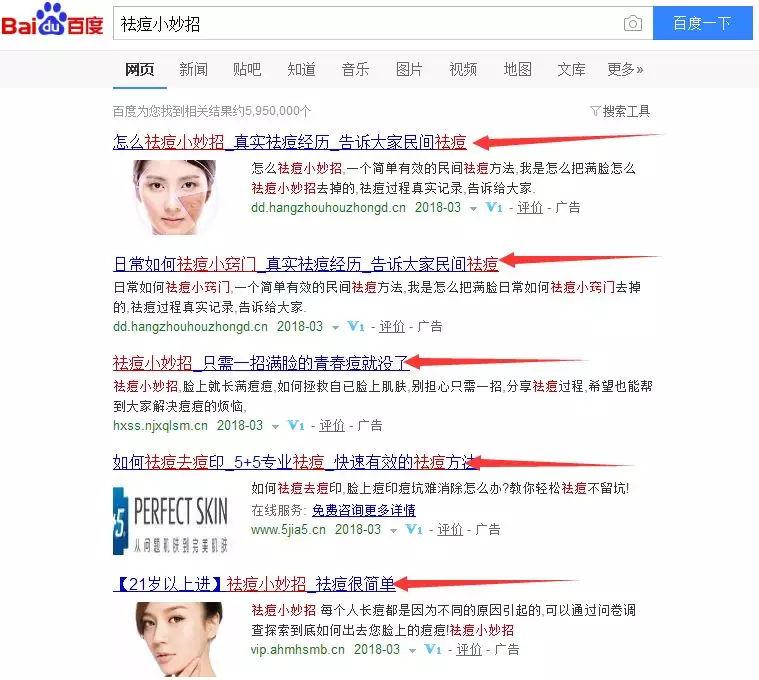Open result 怎么祛痘小妙招_真实祛痘经历
The height and width of the screenshot is (680, 759).
(x=289, y=142)
